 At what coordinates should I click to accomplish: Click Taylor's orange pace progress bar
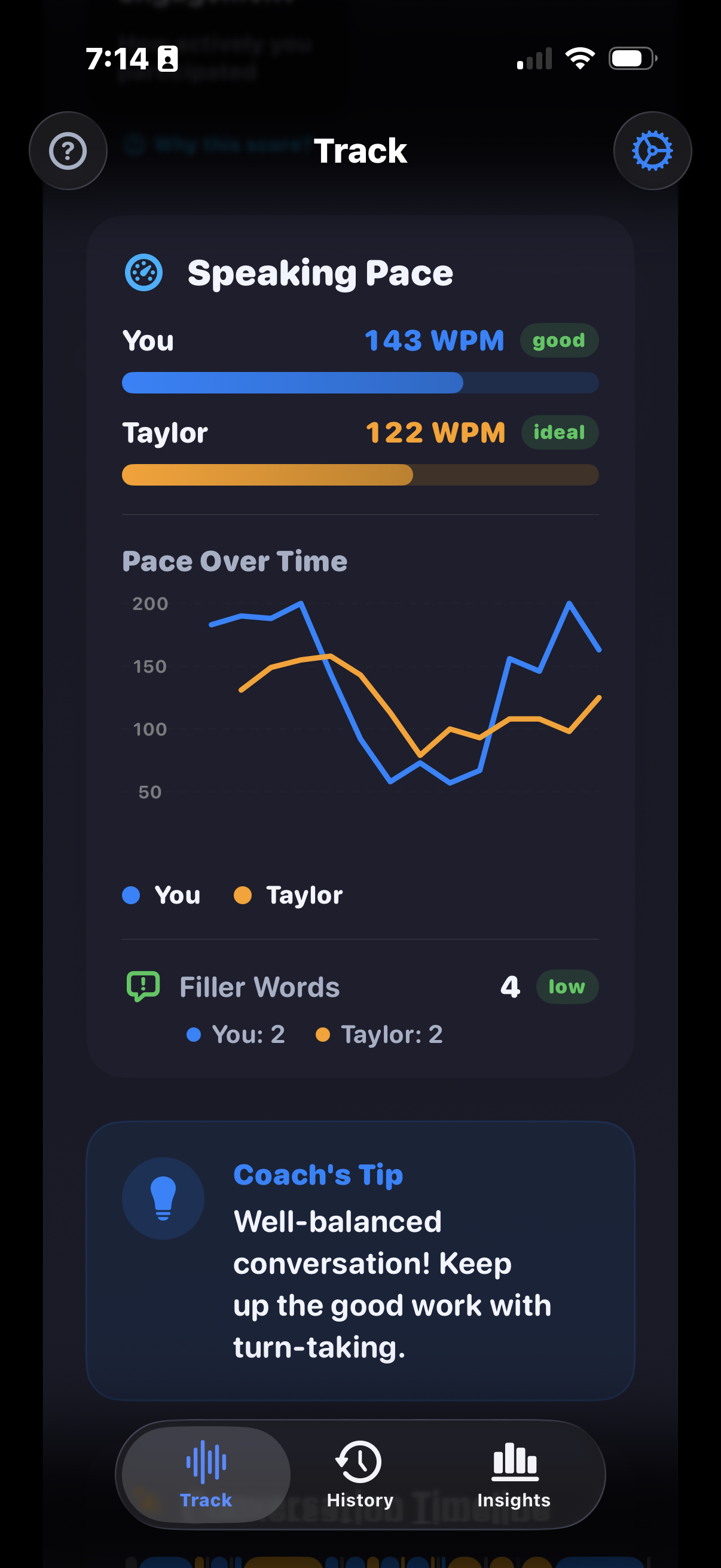(x=268, y=475)
